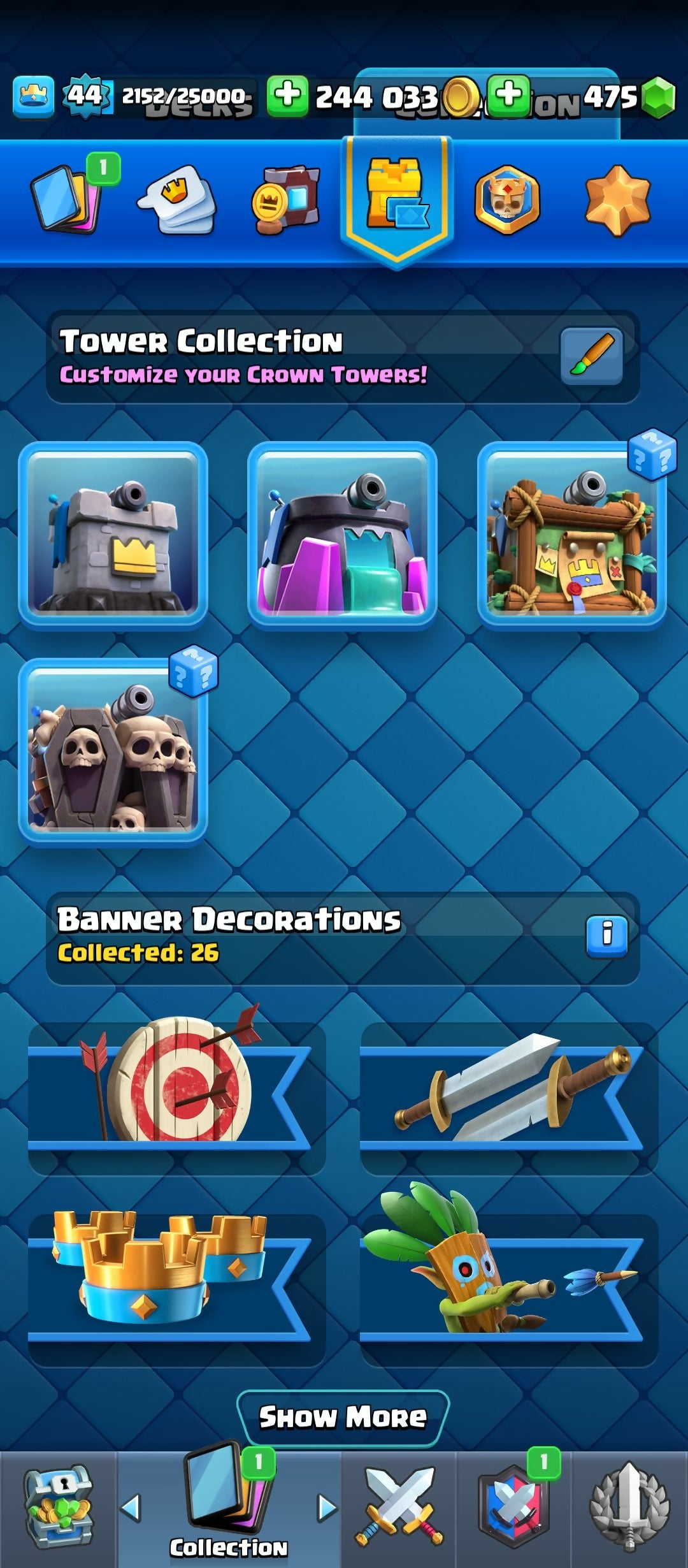This screenshot has width=688, height=1568.
Task: Choose the archery target banner decoration
Action: pos(176,1095)
